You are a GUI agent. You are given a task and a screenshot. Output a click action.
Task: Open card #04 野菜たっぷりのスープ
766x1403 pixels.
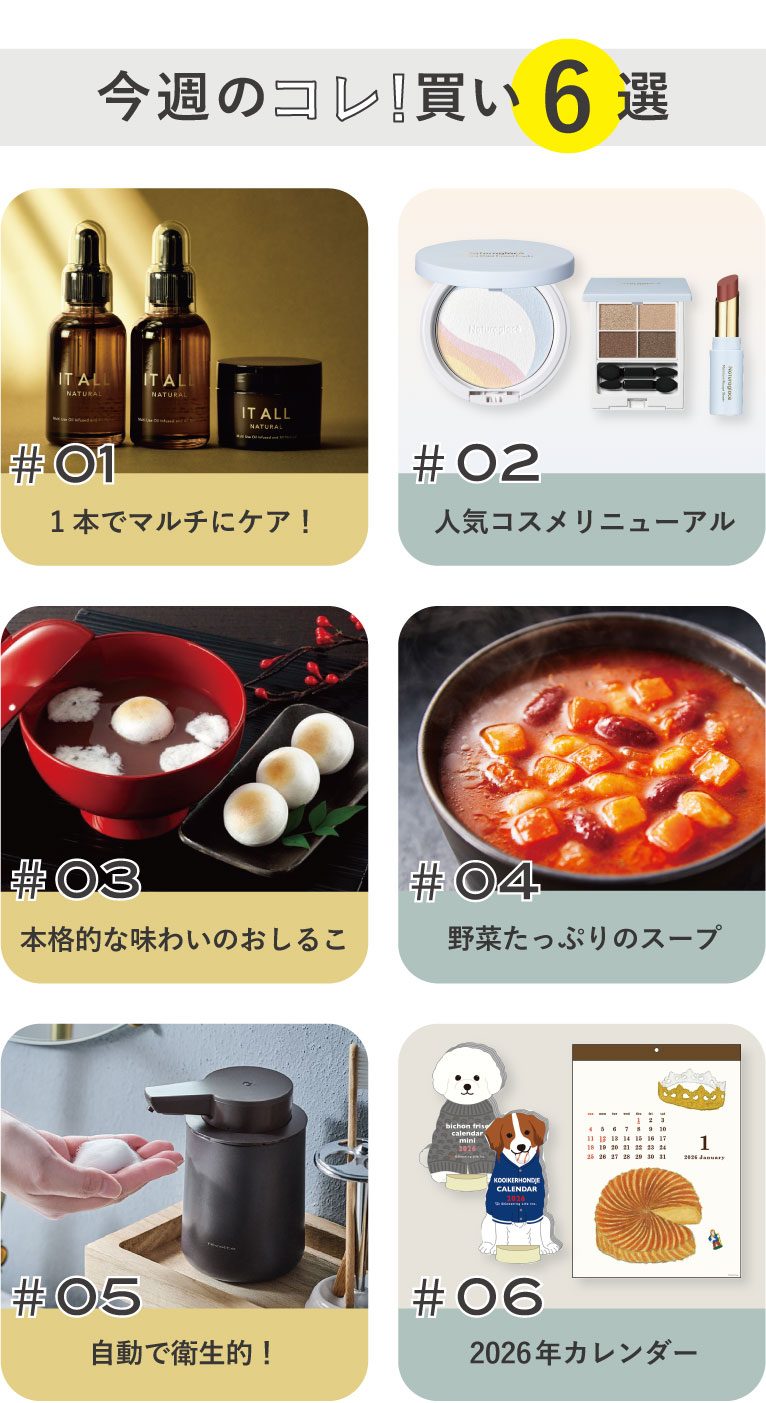point(582,794)
